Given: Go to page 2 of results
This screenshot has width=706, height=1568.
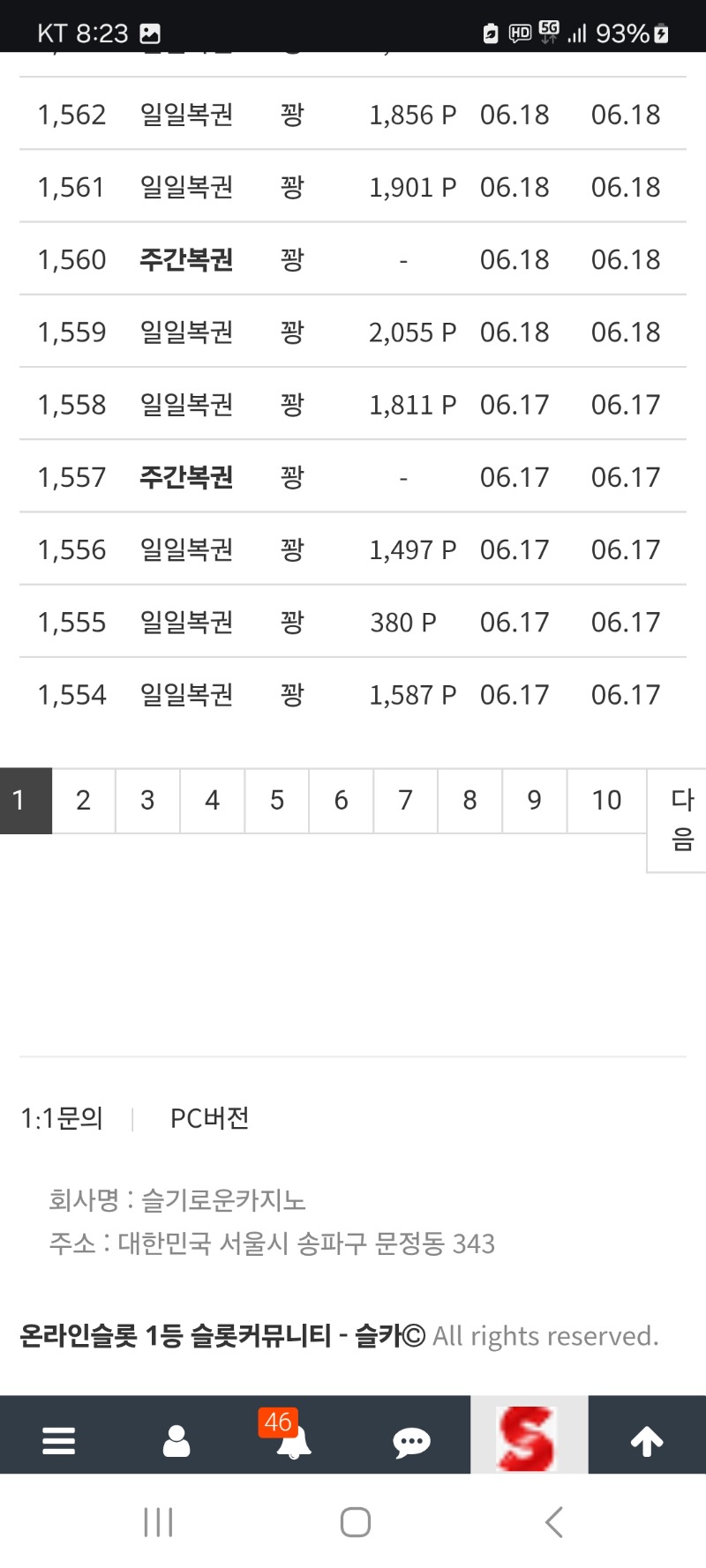Looking at the screenshot, I should coord(83,800).
